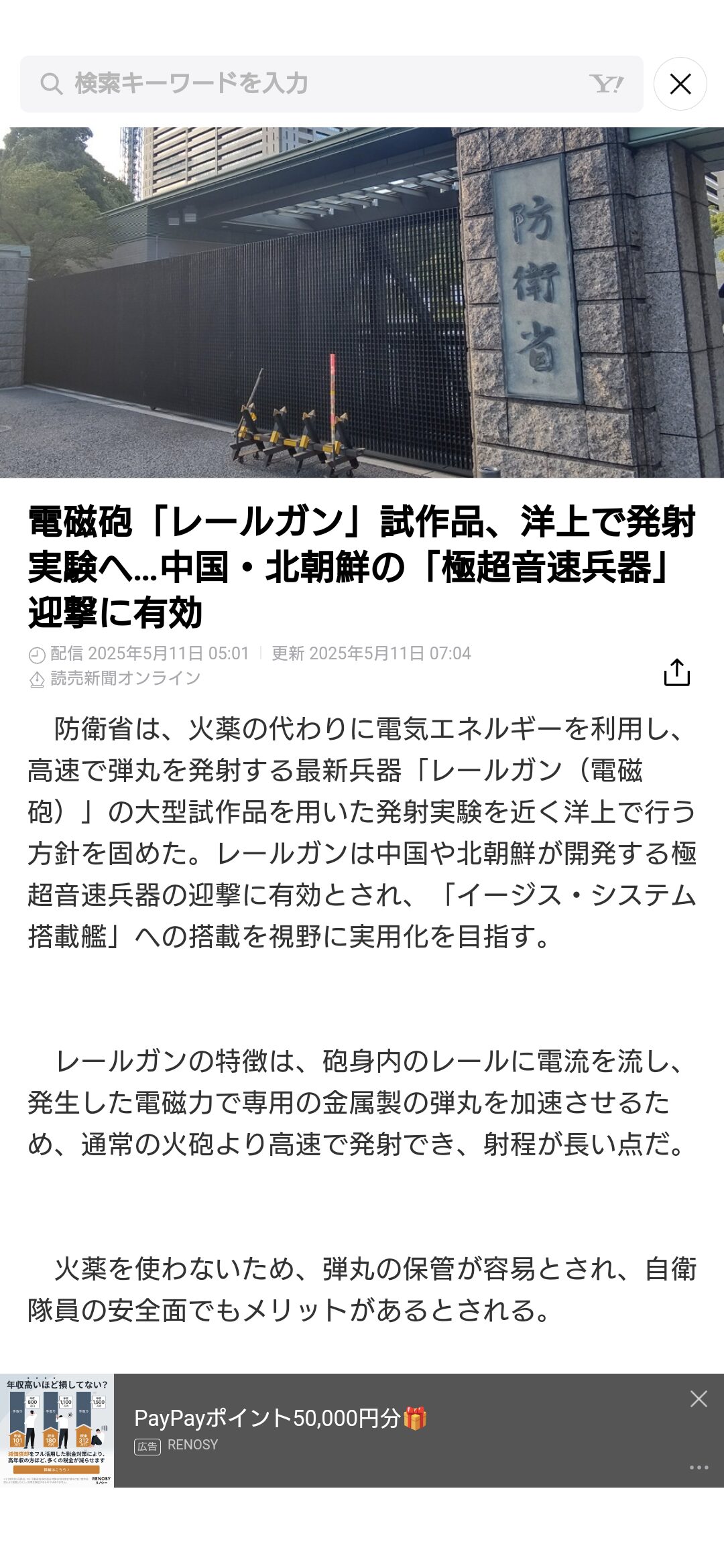Screen dimensions: 724x1568
Task: Open the RENOSY PayPay points ad
Action: pos(362,1430)
